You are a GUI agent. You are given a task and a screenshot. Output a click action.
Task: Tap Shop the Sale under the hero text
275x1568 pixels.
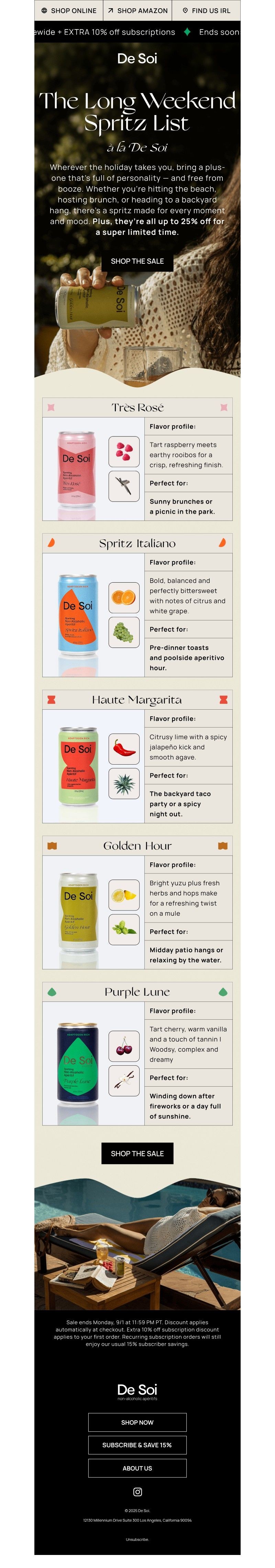pos(137,261)
